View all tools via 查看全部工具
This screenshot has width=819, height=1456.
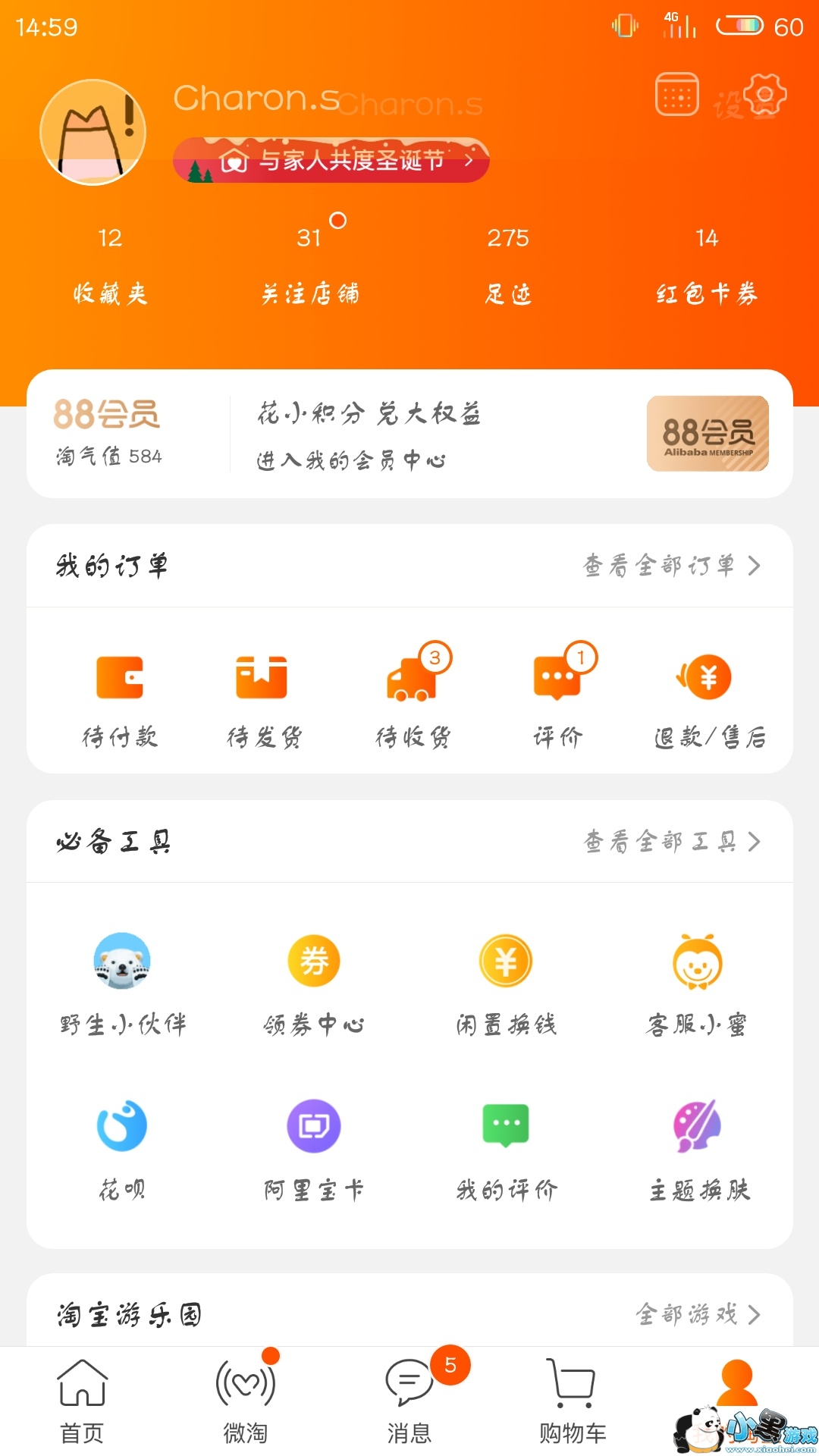click(670, 842)
